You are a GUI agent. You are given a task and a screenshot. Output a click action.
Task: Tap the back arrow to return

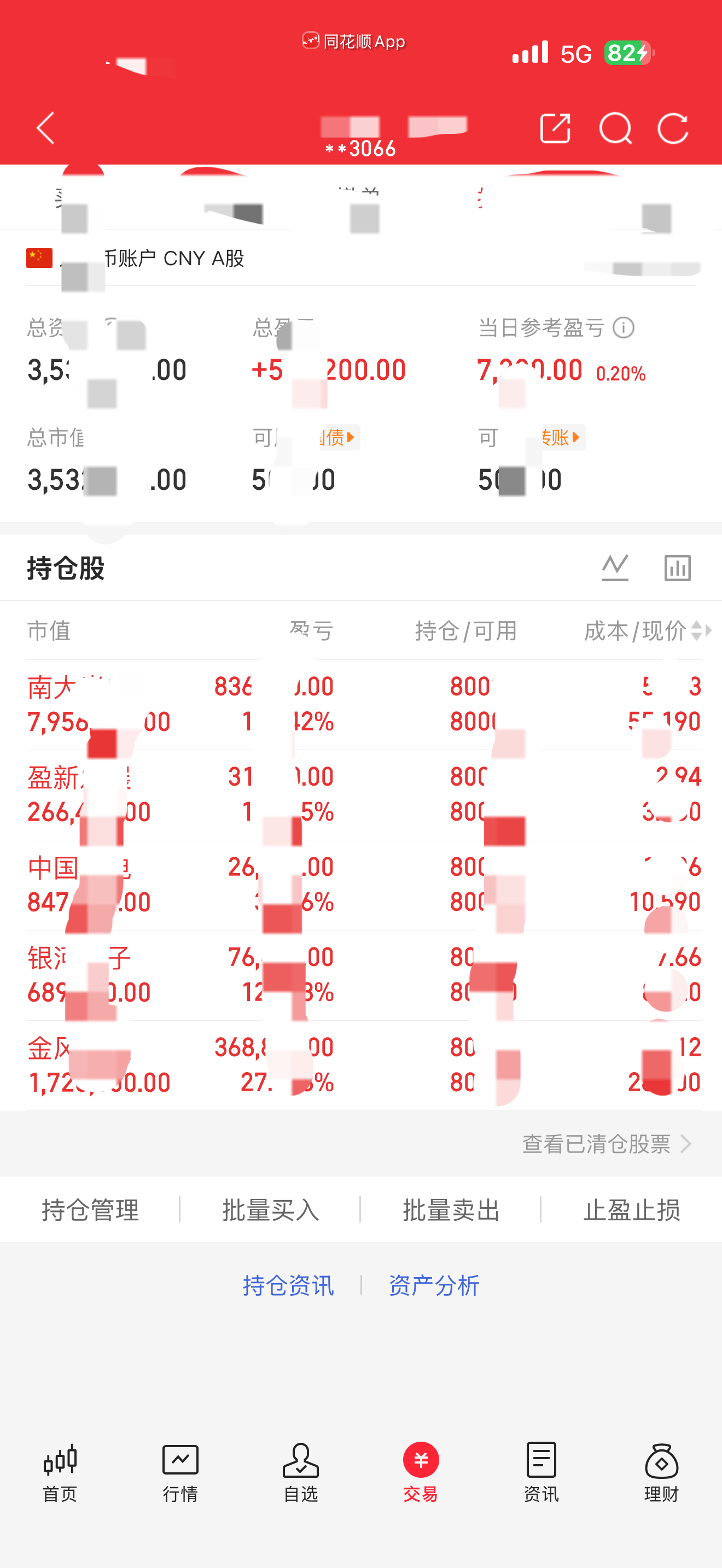(x=44, y=128)
